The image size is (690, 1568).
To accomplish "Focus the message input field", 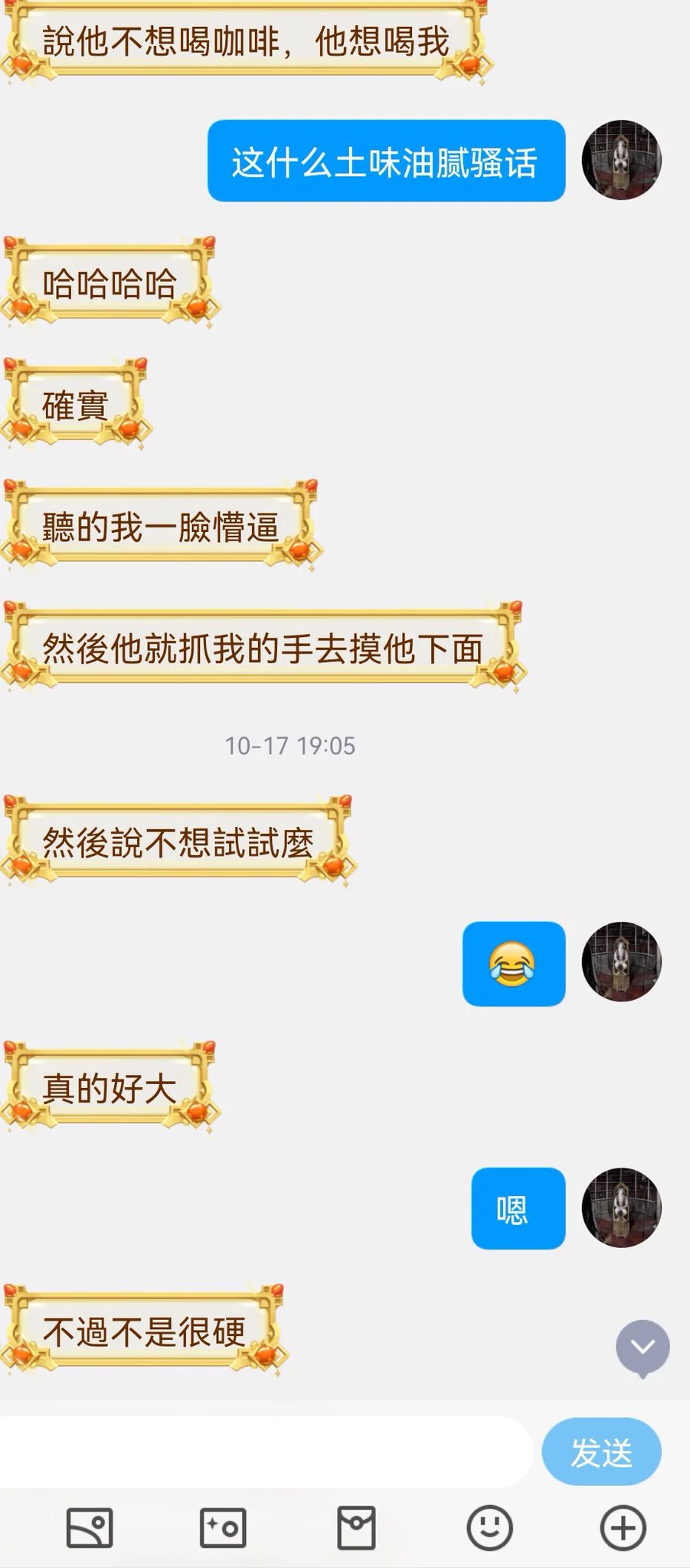I will click(264, 1452).
